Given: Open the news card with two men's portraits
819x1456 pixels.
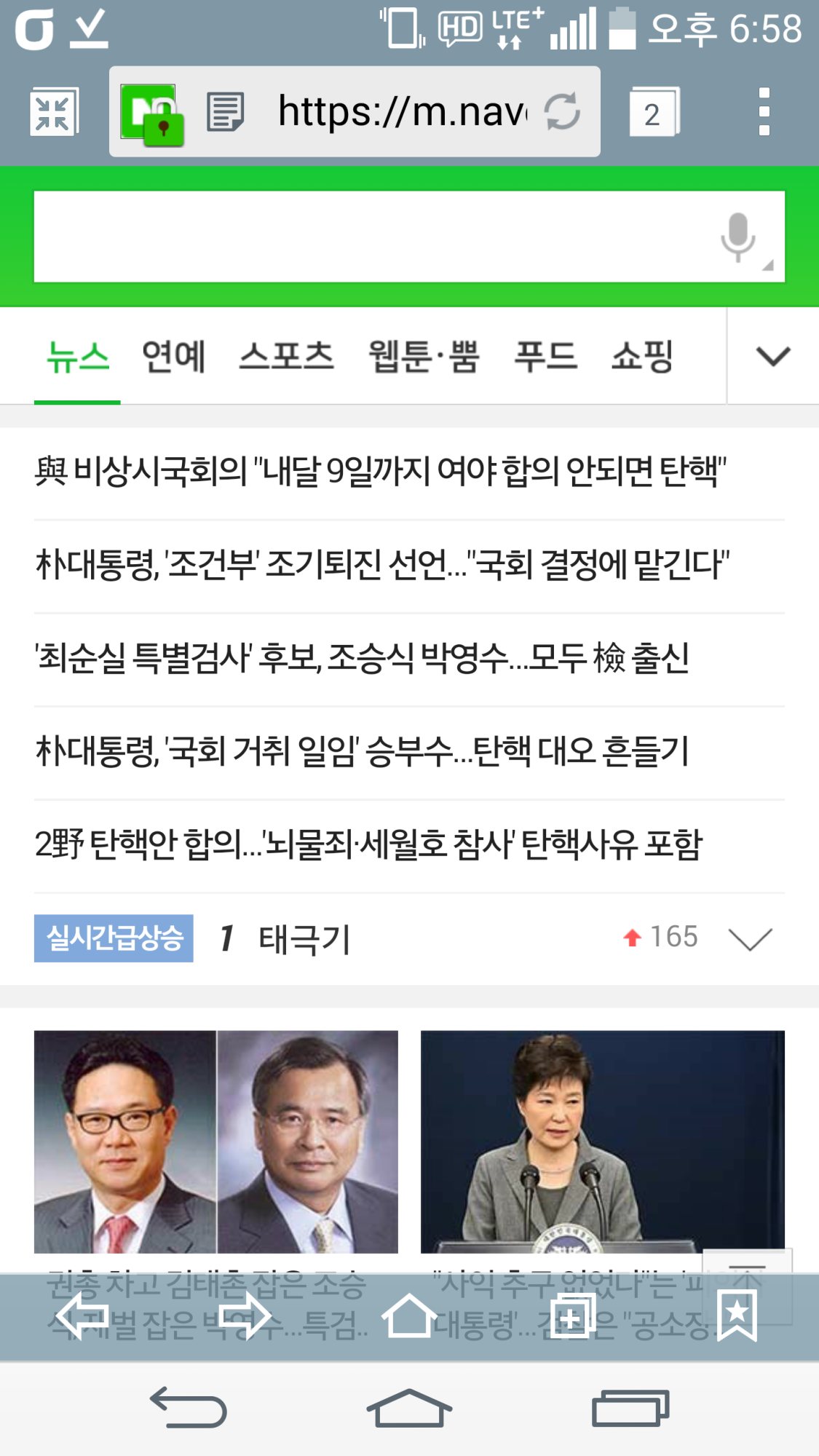Looking at the screenshot, I should (x=215, y=1142).
